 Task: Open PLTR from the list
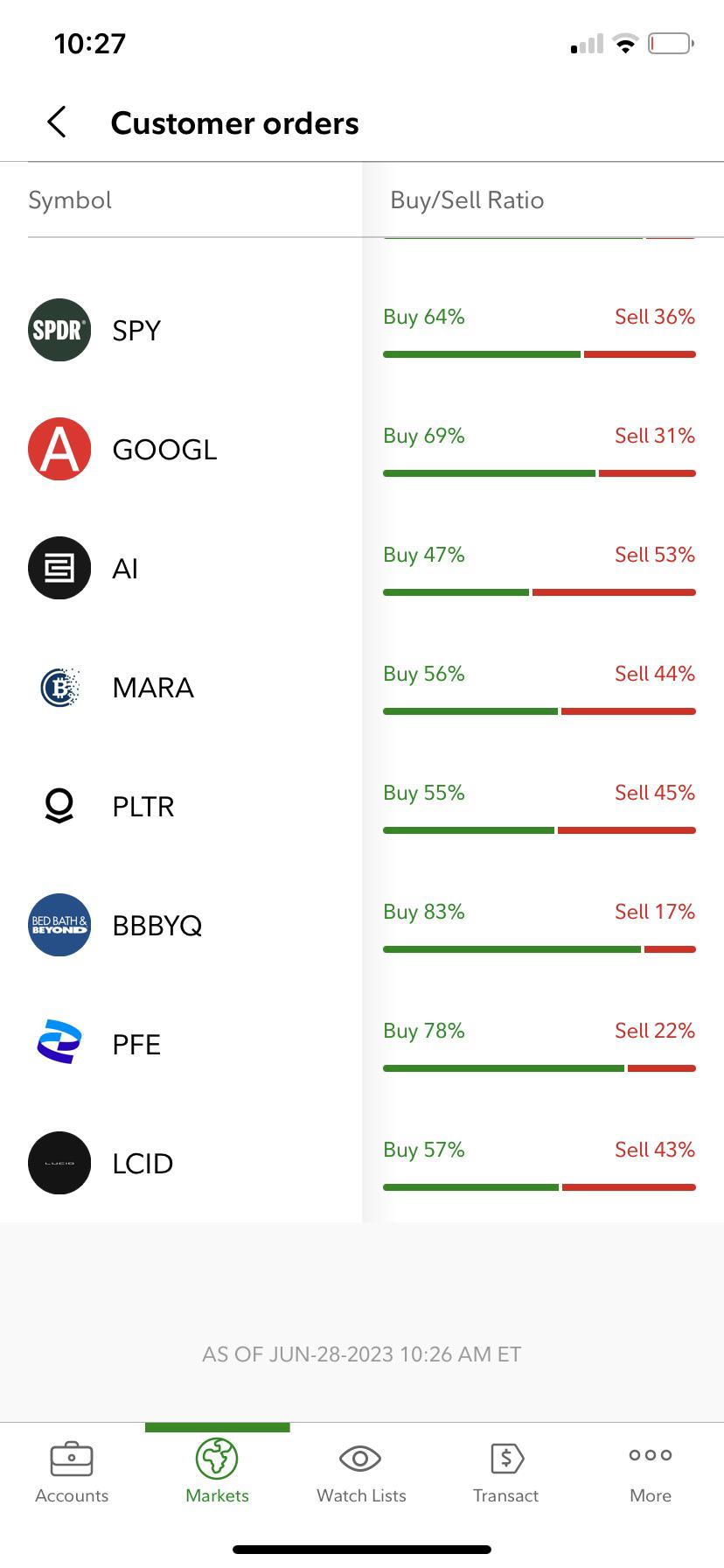143,807
